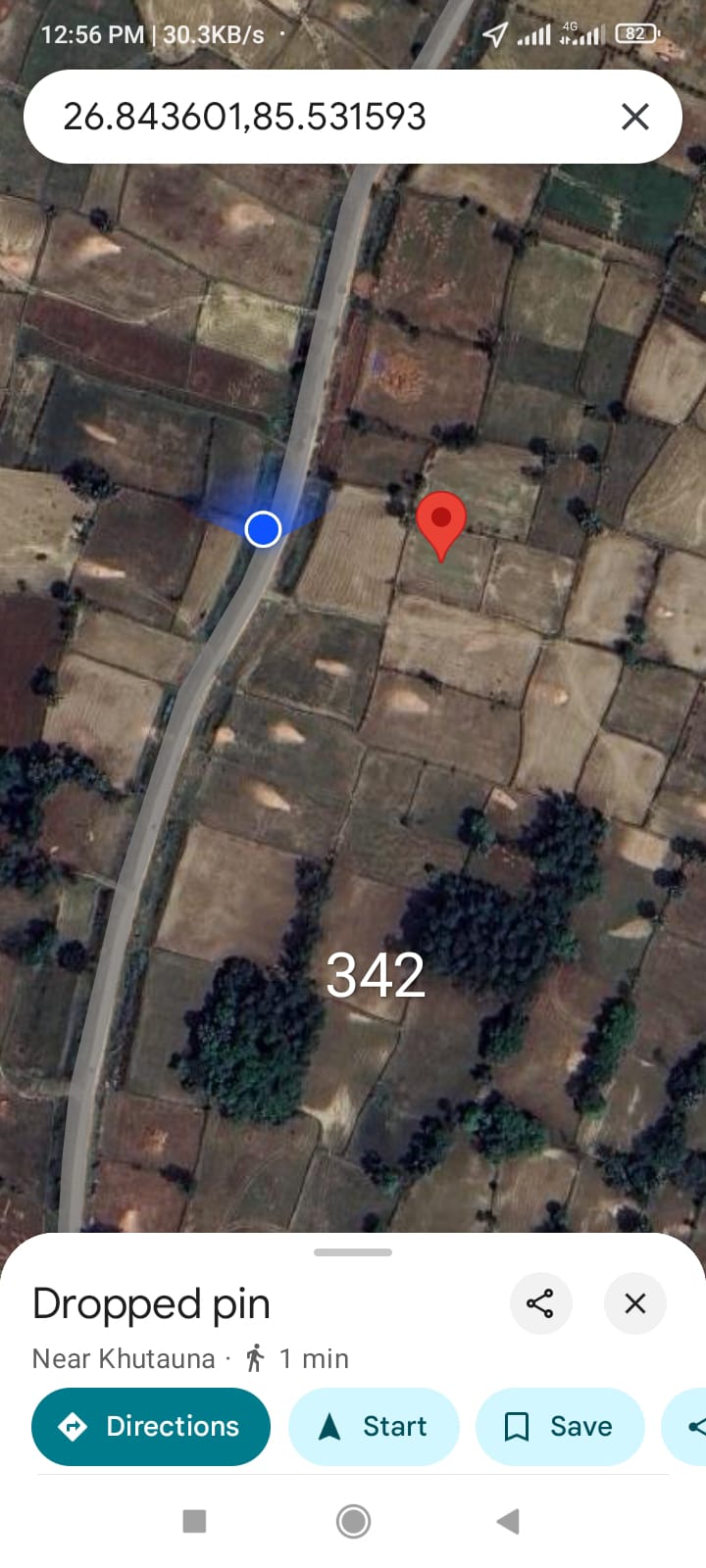Share the dropped pin location
This screenshot has width=706, height=1568.
click(x=540, y=1302)
